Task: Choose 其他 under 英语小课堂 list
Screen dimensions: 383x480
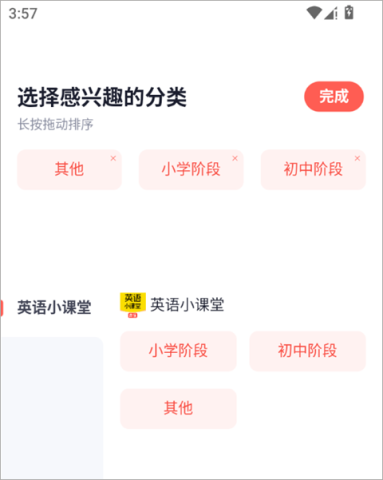Action: (x=178, y=408)
